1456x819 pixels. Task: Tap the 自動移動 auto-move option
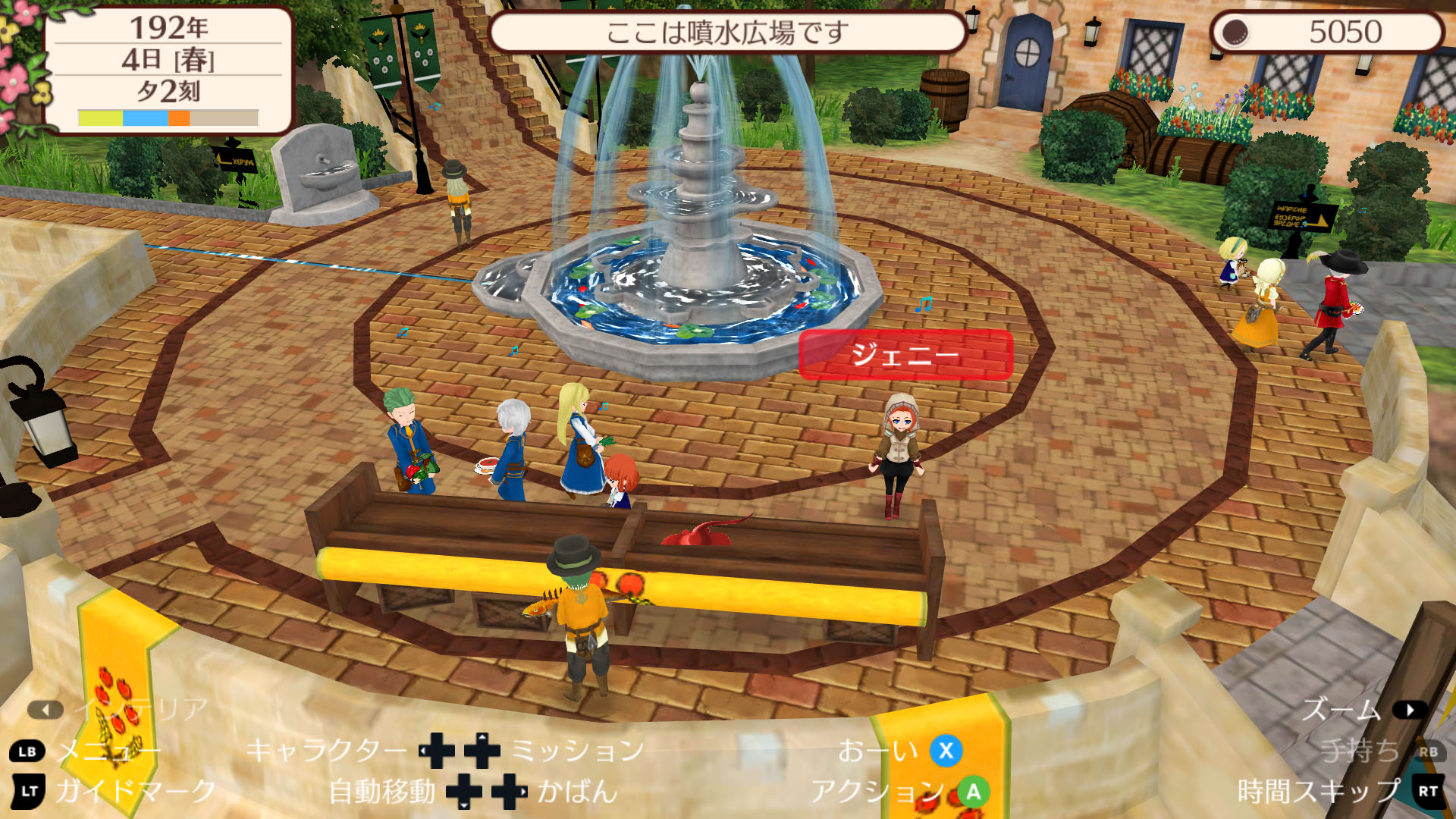[464, 792]
